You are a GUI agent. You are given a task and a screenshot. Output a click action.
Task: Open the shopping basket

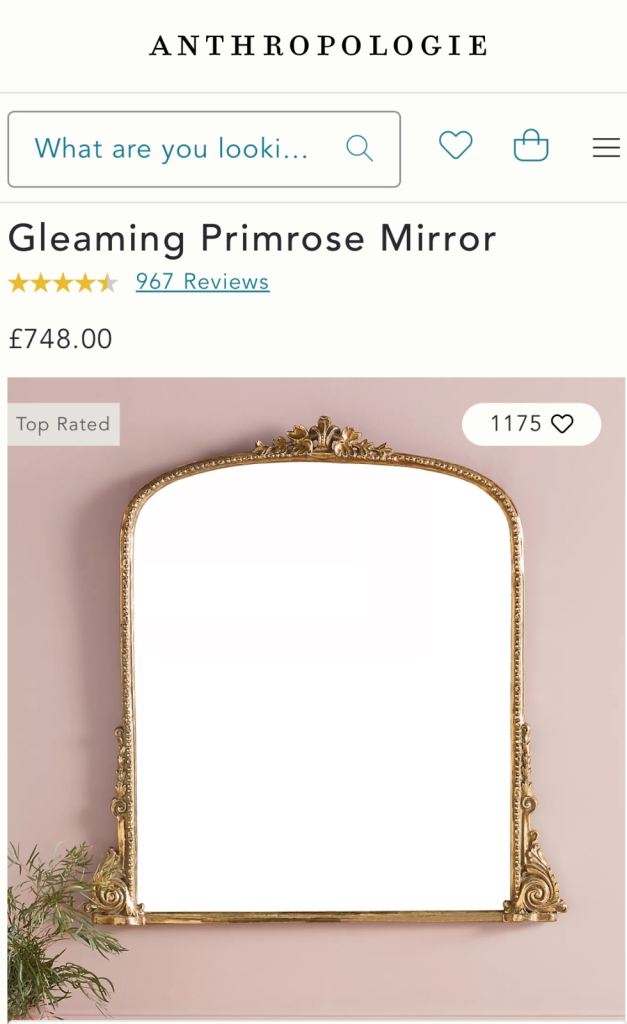coord(530,146)
